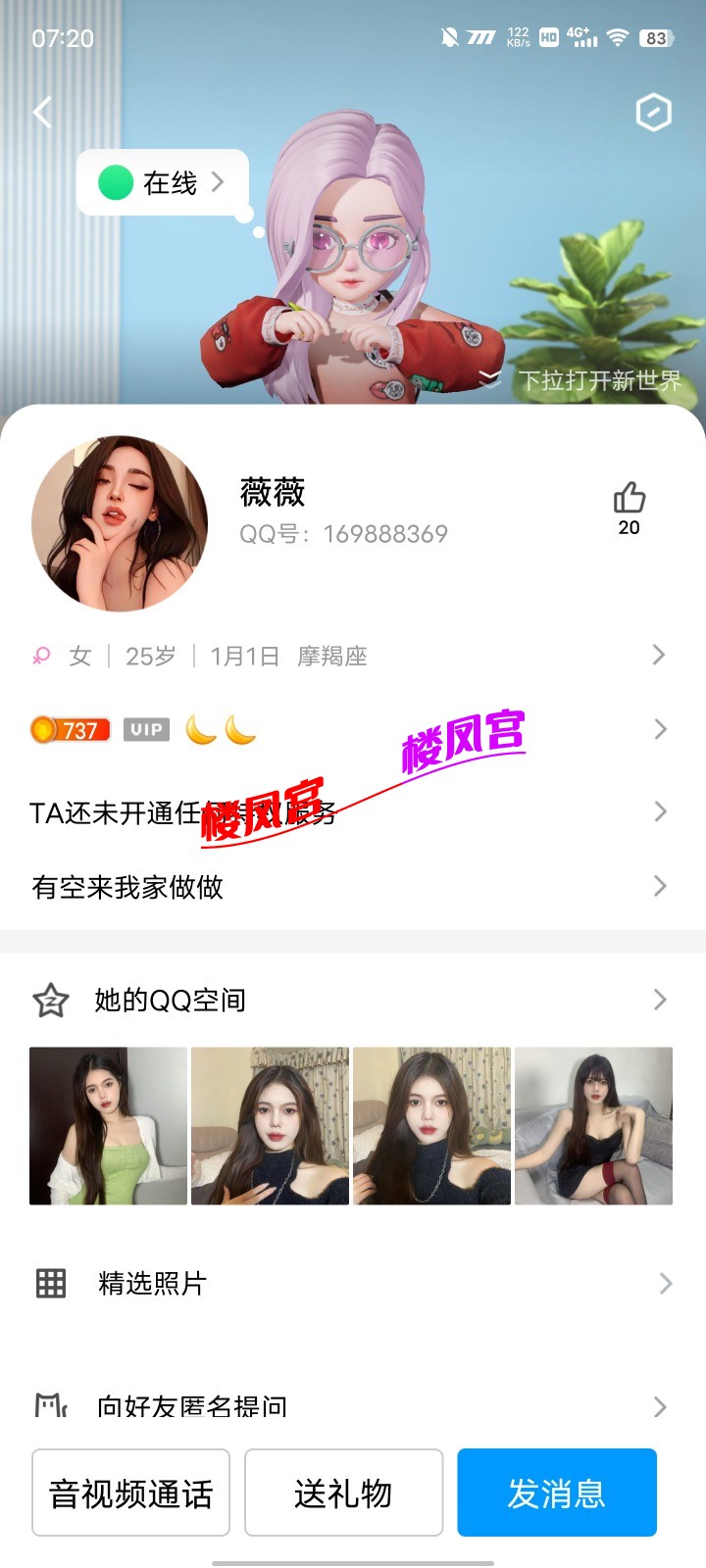Viewport: 706px width, 1568px height.
Task: View the QQ空间 photo with the green dress
Action: [108, 1126]
